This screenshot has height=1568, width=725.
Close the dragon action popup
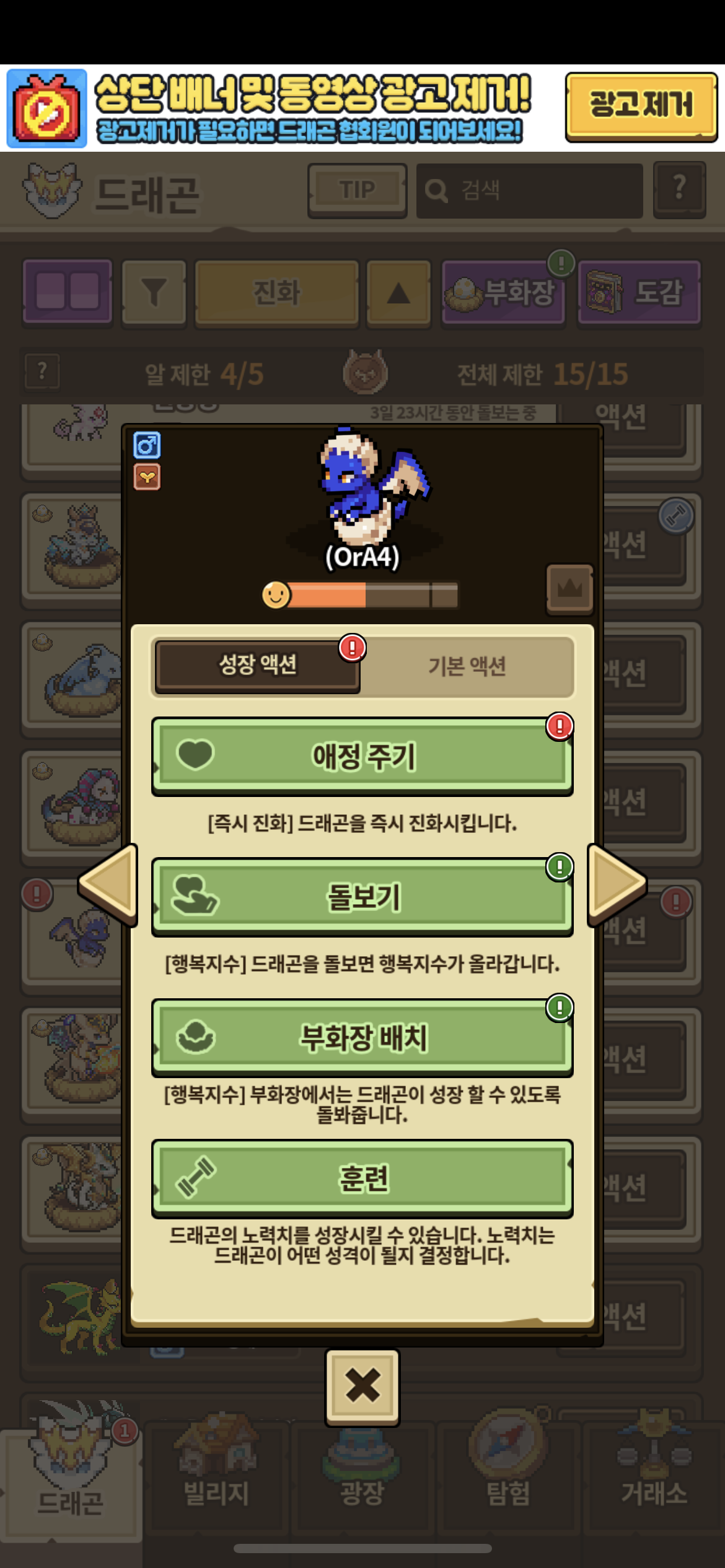tap(362, 1386)
